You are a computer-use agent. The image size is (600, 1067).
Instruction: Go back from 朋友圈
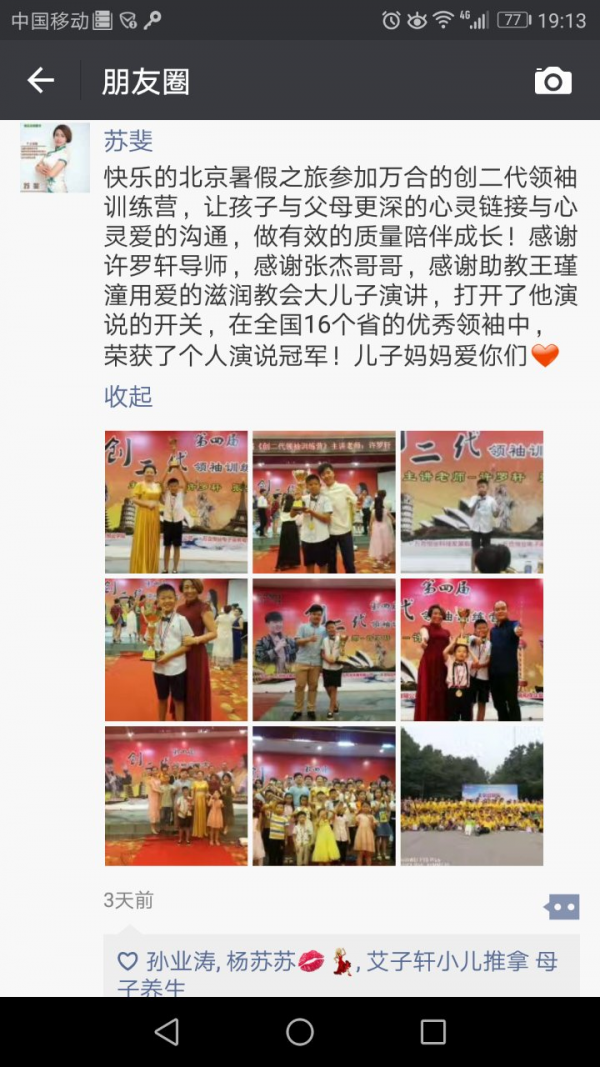40,81
